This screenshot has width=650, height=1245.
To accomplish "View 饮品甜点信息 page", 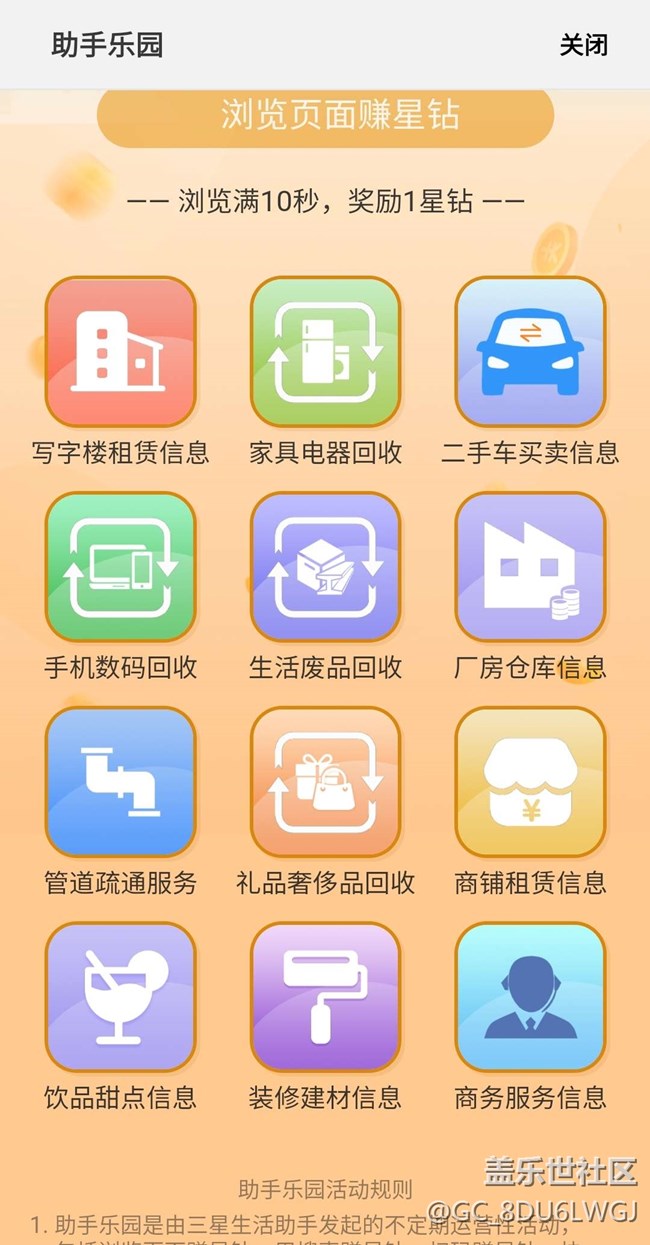I will [x=120, y=997].
